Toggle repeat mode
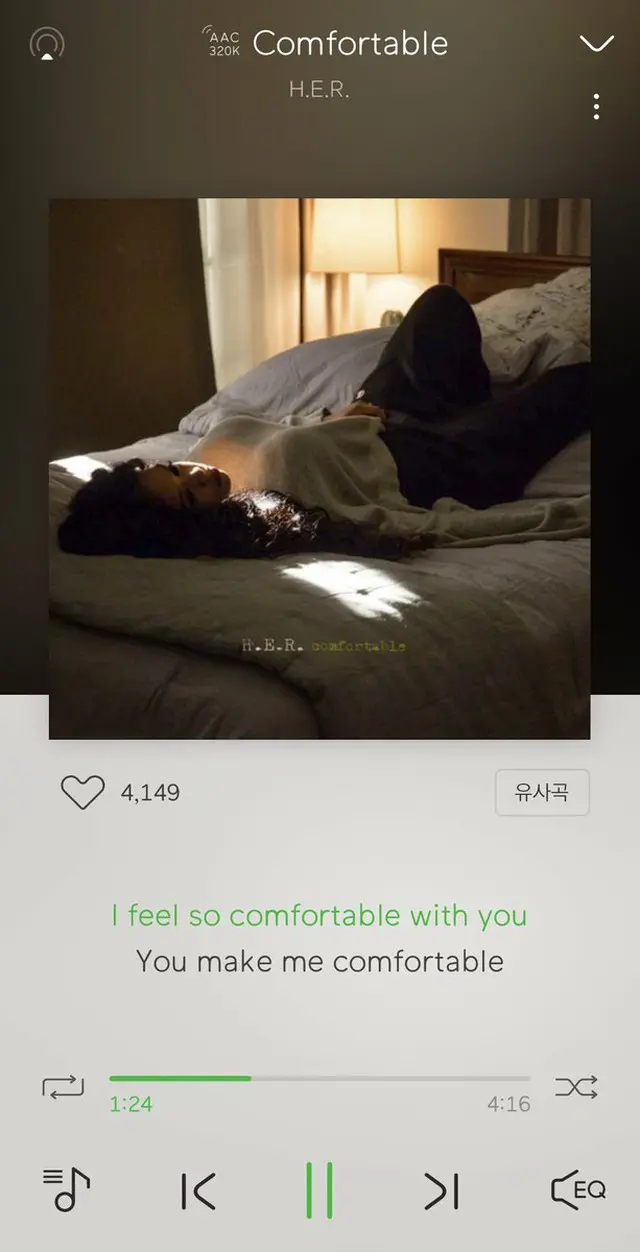The height and width of the screenshot is (1252, 640). [63, 1086]
